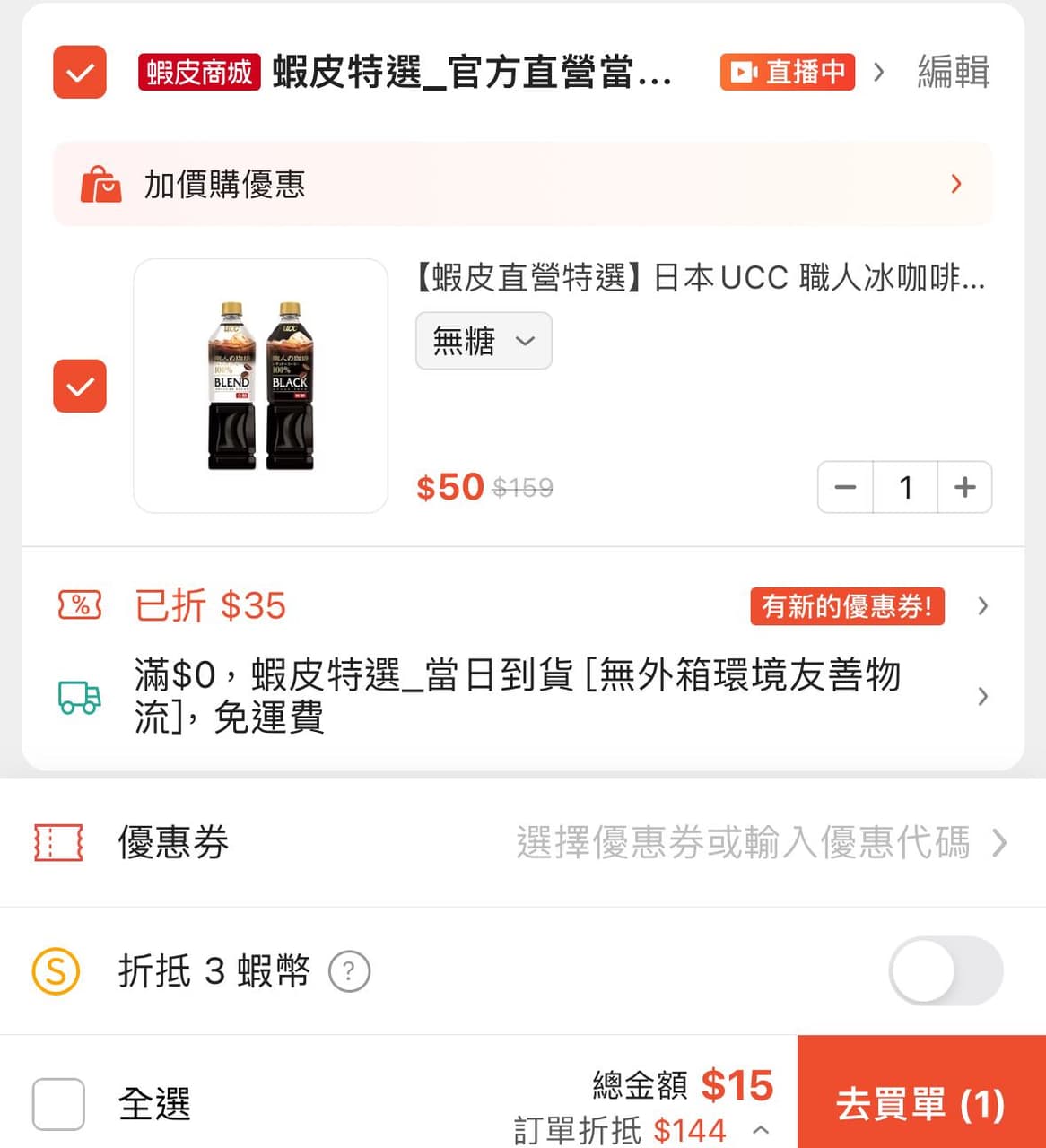Enable the 折抵 3 蝦幣 coin toggle

(x=946, y=970)
